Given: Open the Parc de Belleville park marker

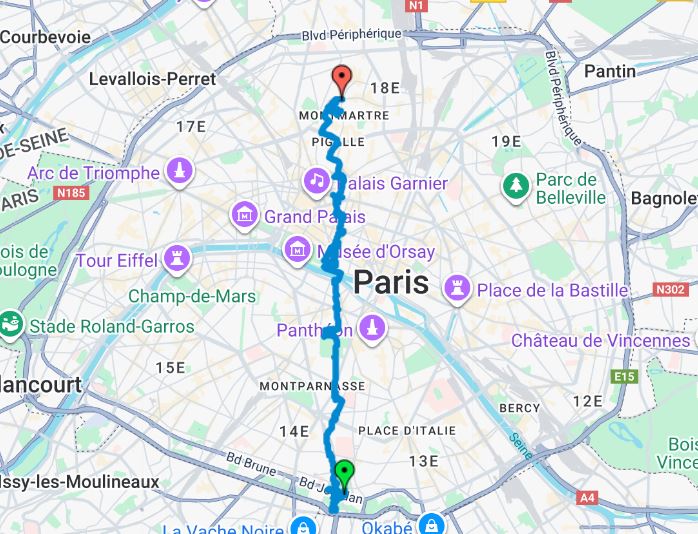Looking at the screenshot, I should (516, 186).
